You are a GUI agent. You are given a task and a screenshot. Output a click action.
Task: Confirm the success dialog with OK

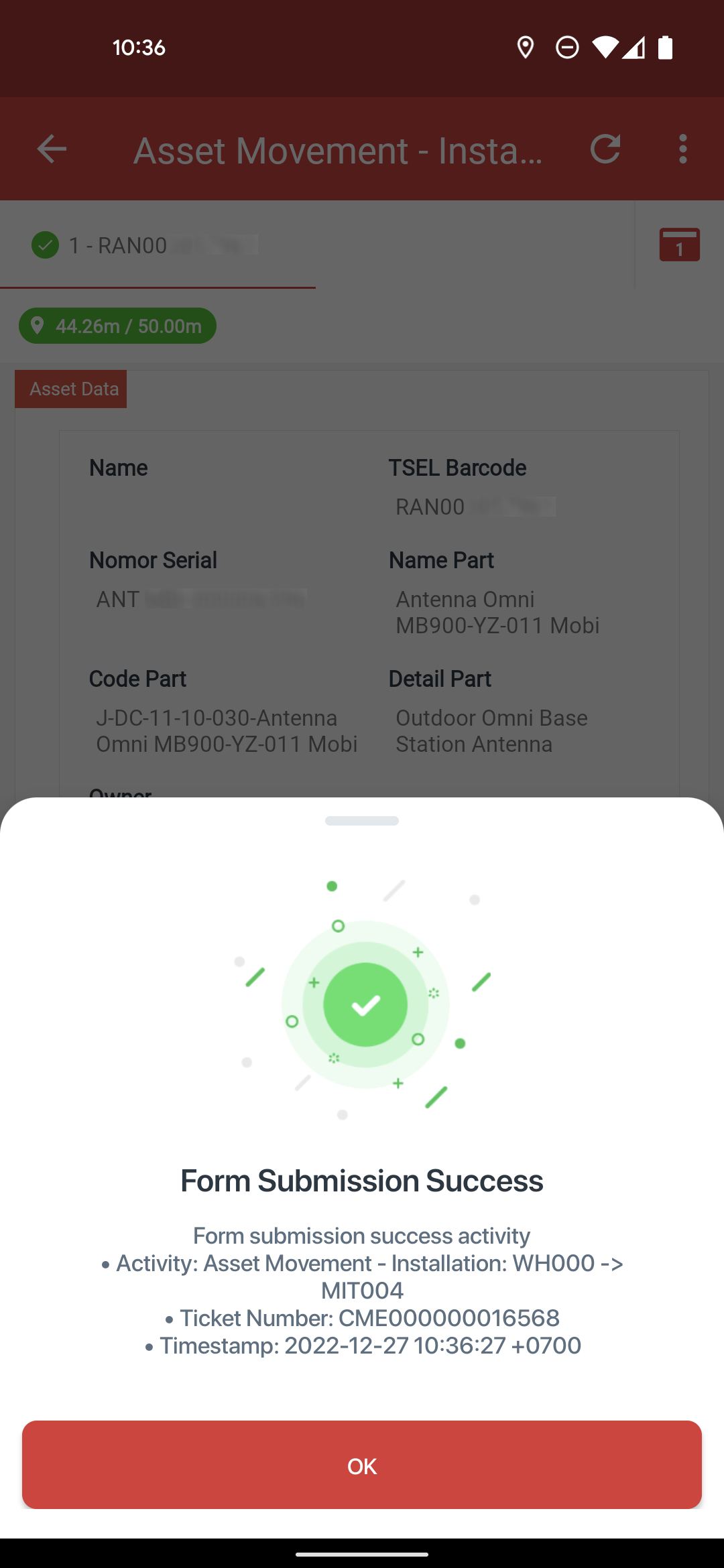coord(362,1465)
